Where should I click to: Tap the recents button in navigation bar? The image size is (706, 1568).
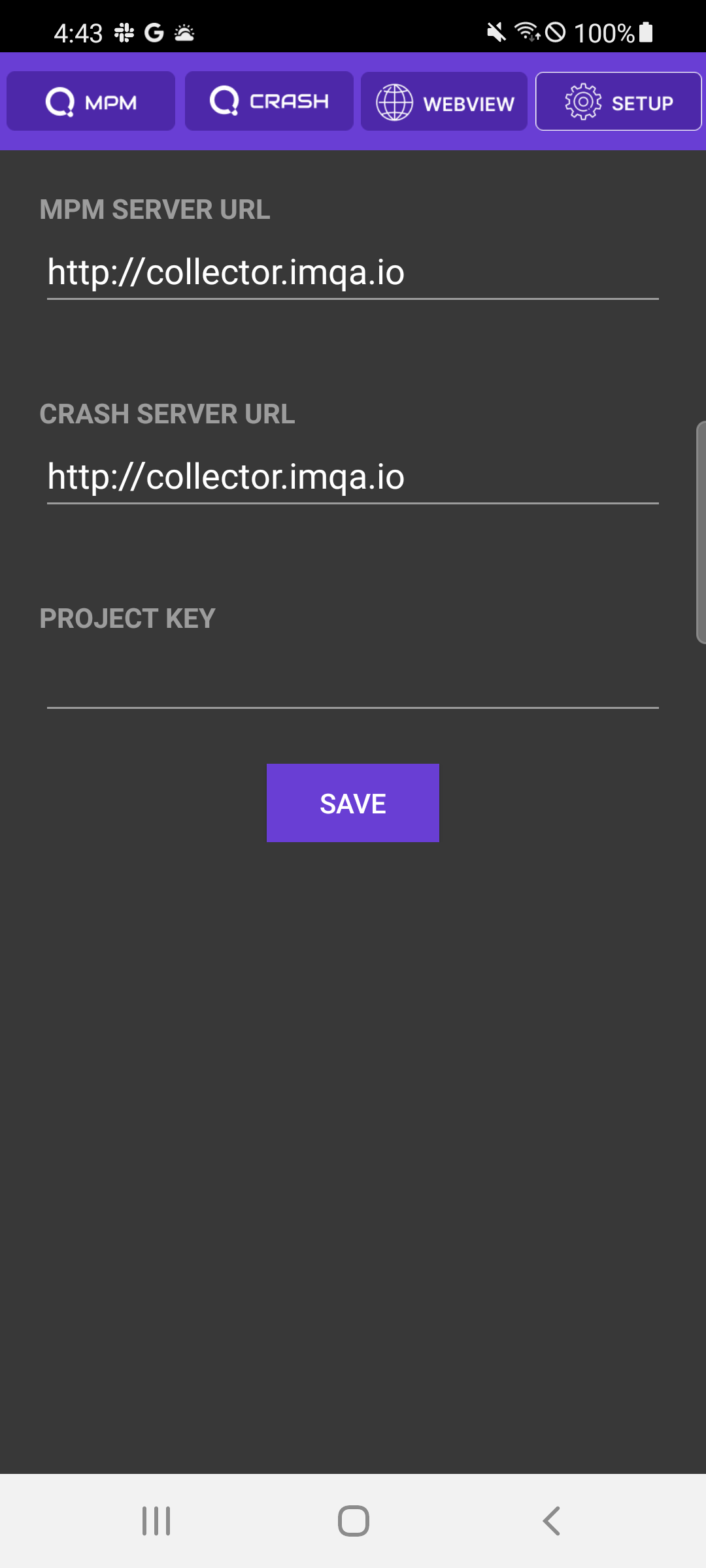tap(156, 1520)
